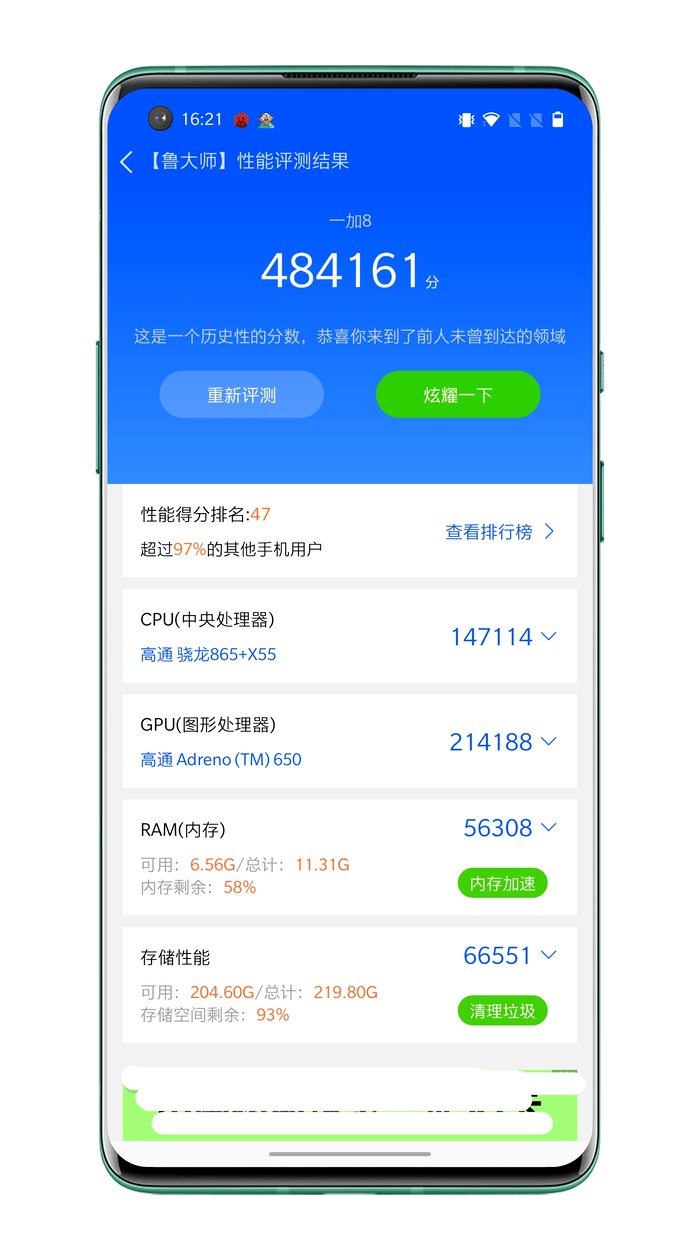The image size is (700, 1260).
Task: Tap the 内存加速 button
Action: (x=503, y=883)
